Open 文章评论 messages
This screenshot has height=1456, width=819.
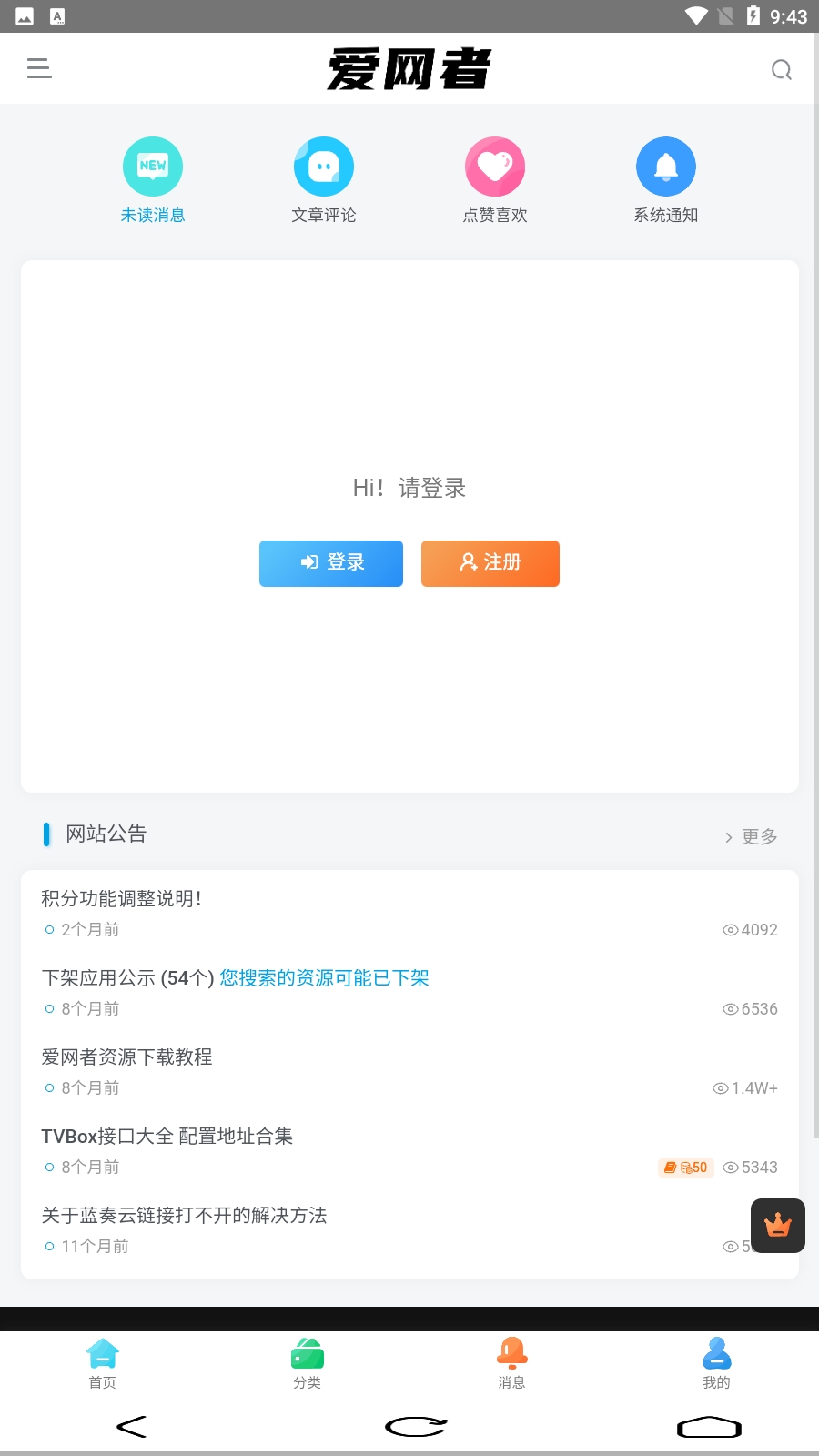(324, 180)
